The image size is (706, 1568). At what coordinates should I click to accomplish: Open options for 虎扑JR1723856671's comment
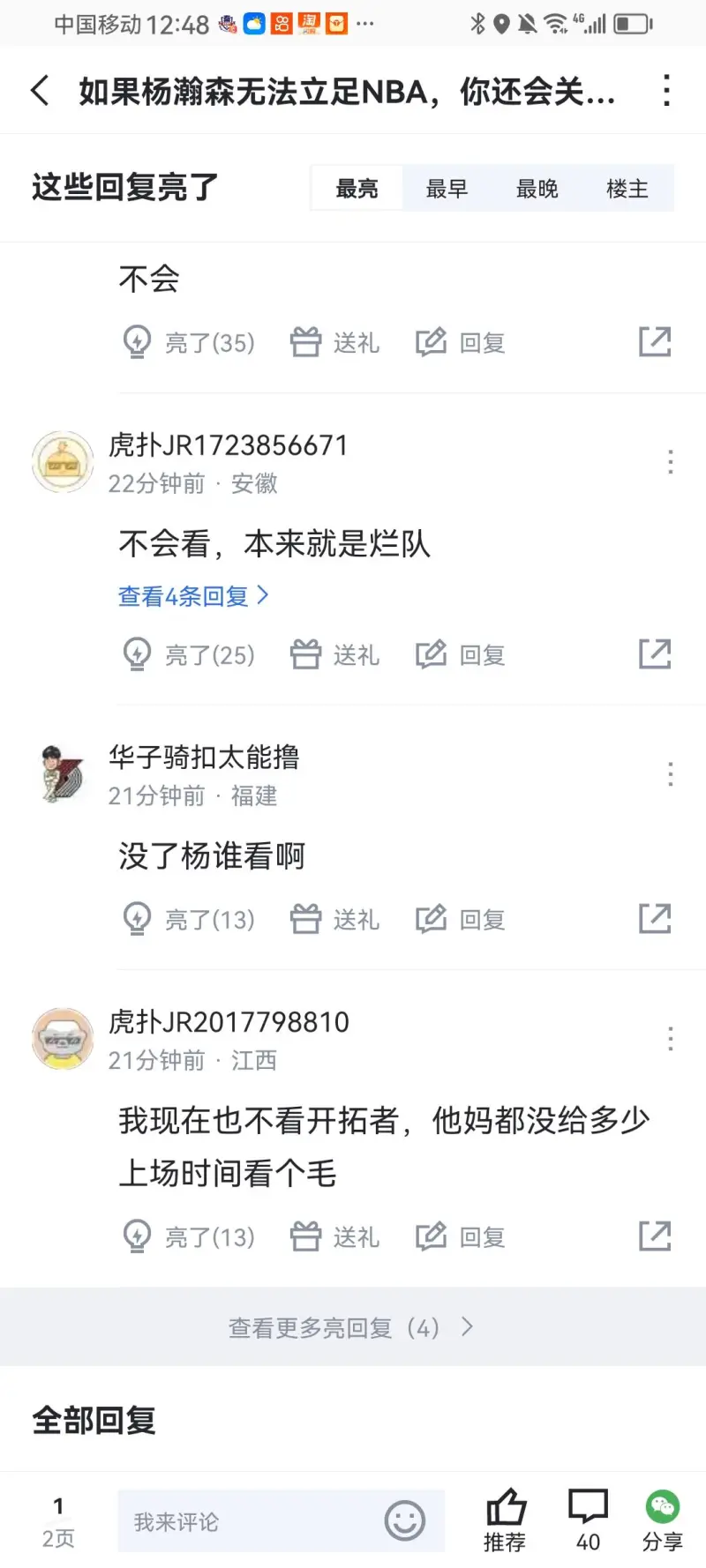(671, 461)
